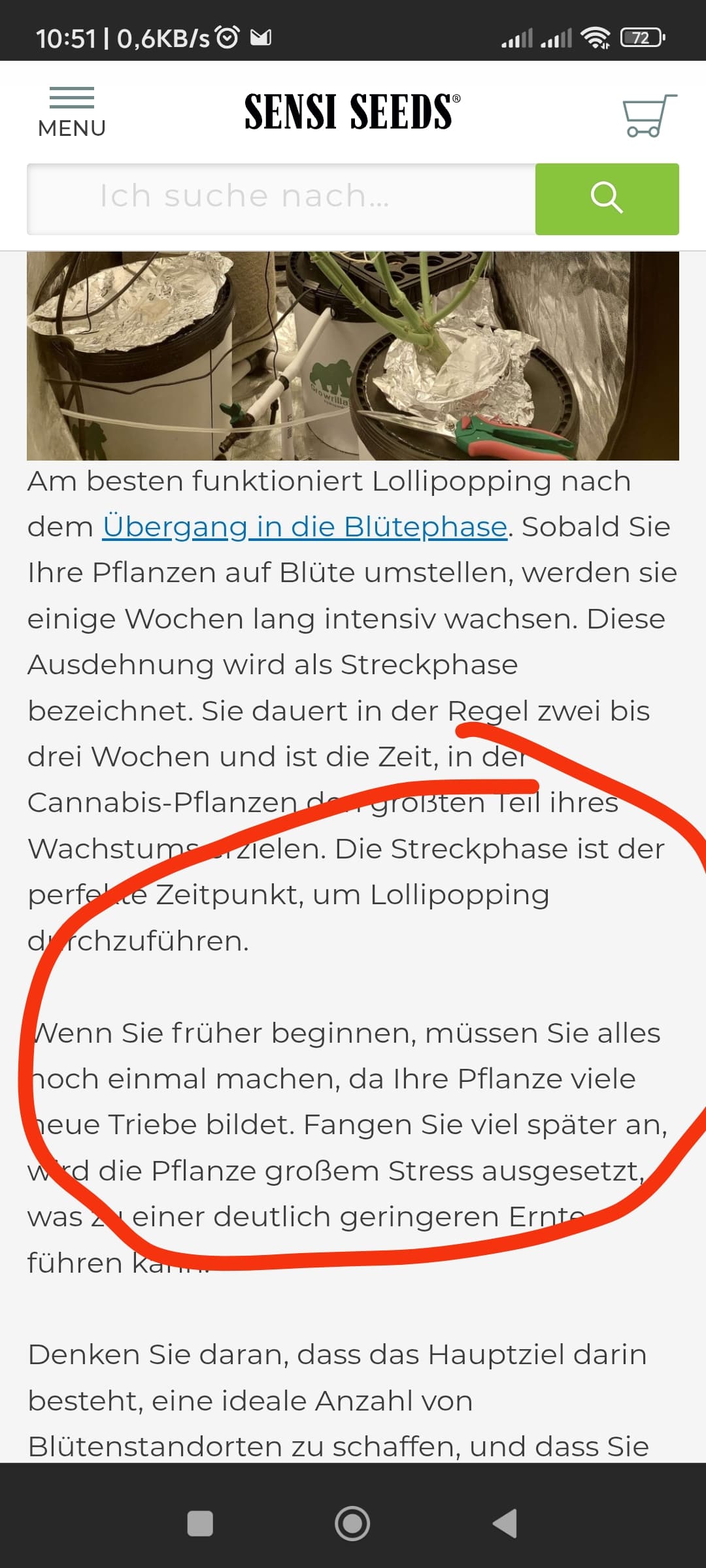Go back with the system back button
The width and height of the screenshot is (706, 1568).
505,1523
